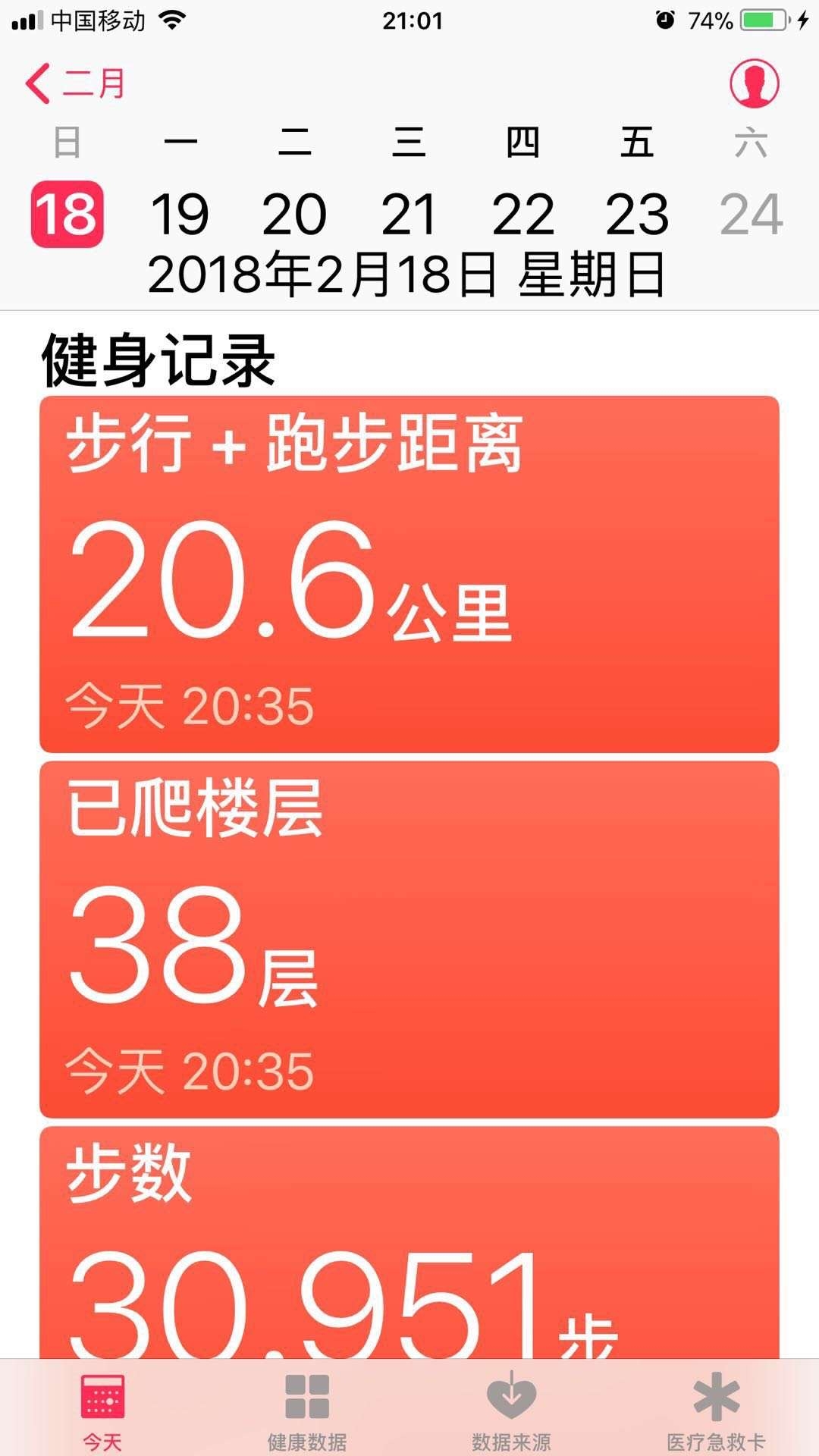This screenshot has width=819, height=1456.
Task: Open the 步数 card
Action: (409, 1244)
